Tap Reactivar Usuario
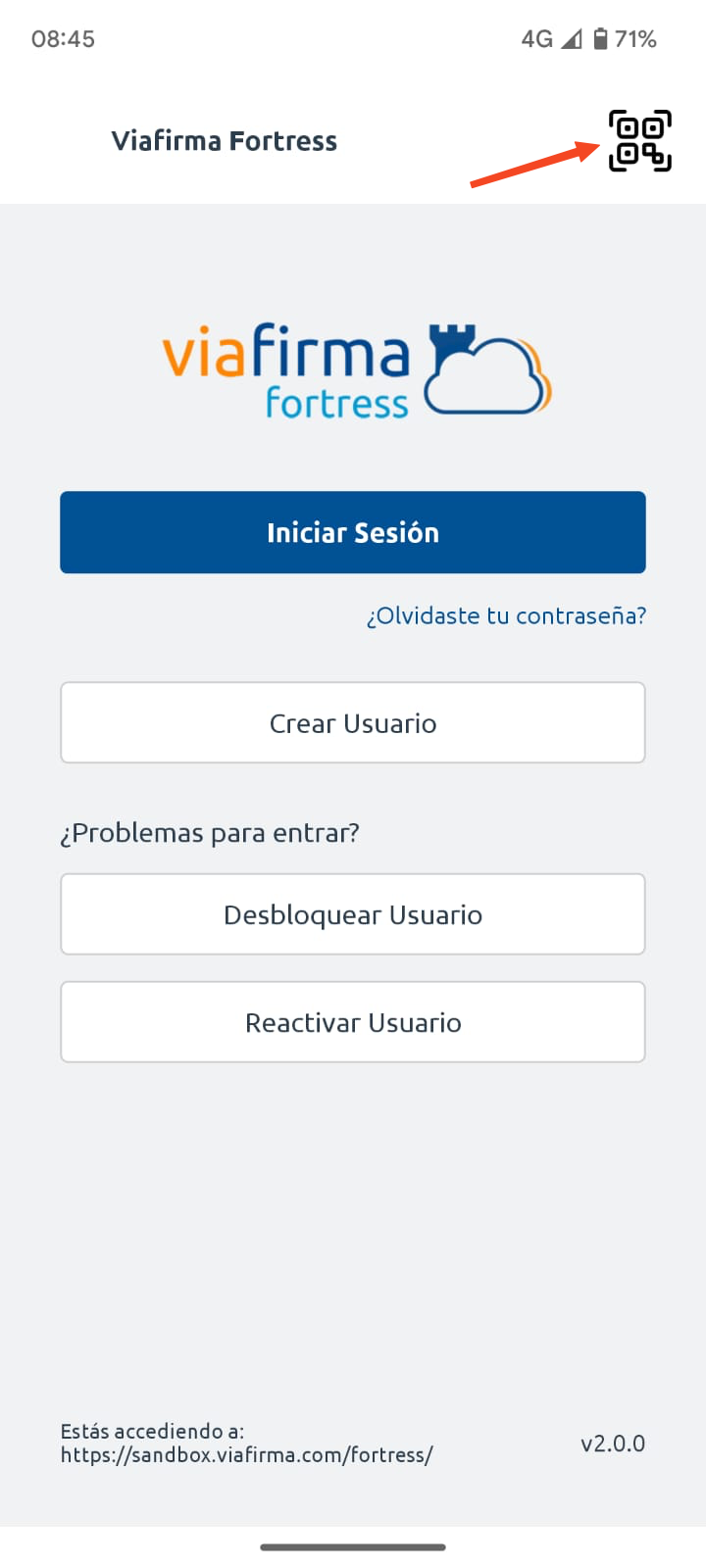 pyautogui.click(x=353, y=1022)
